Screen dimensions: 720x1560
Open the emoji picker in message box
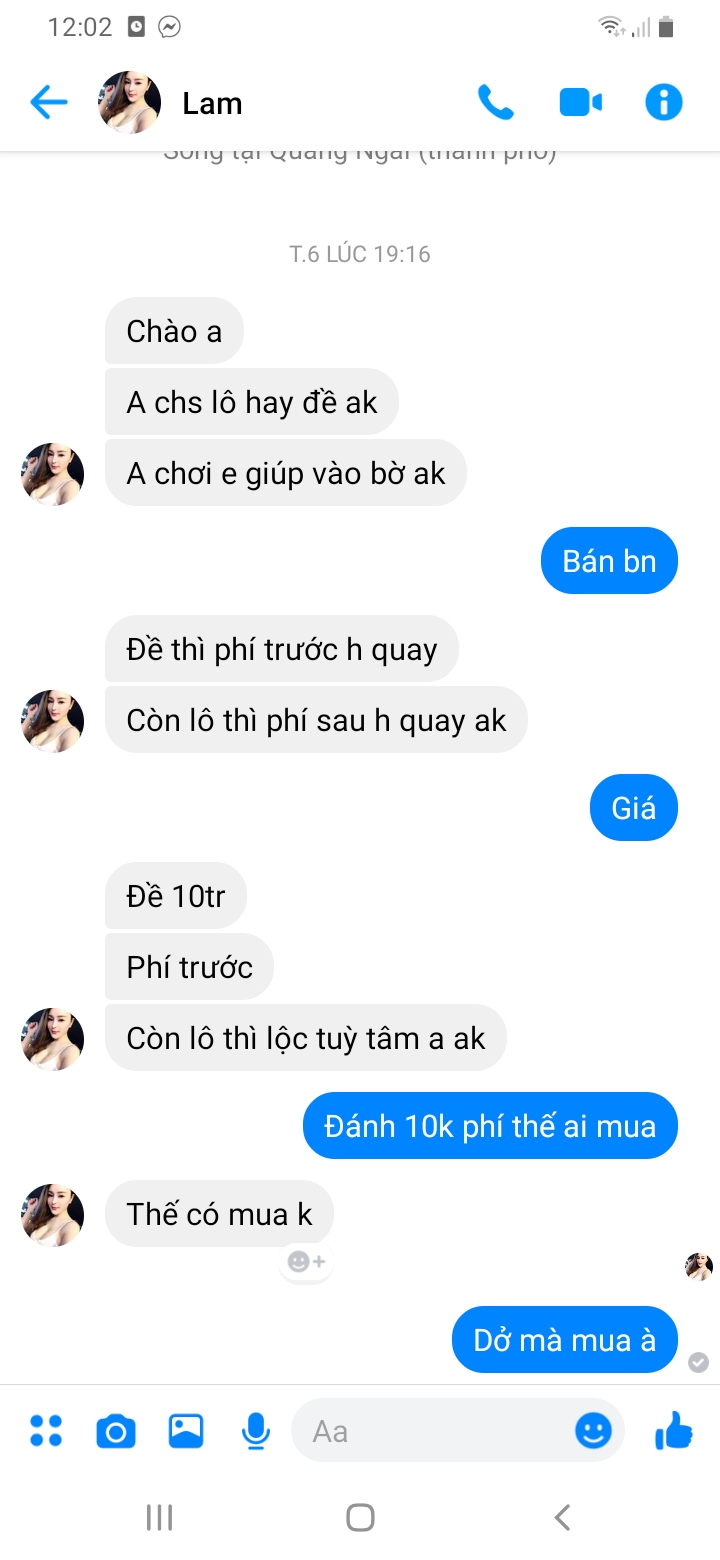point(593,1431)
